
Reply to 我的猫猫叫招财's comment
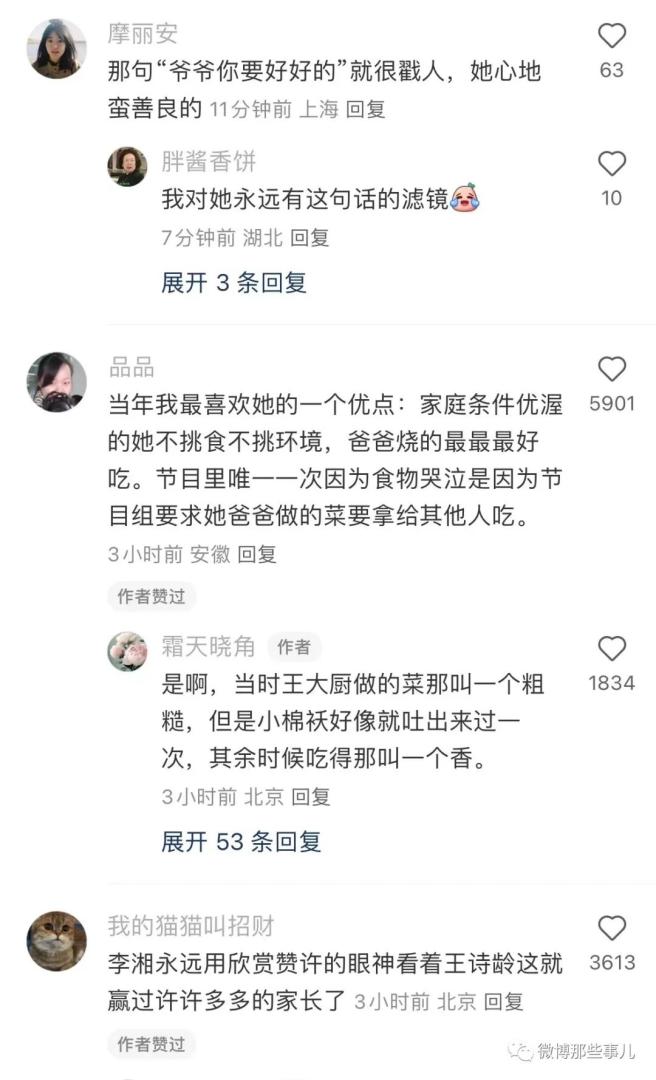pos(503,1001)
